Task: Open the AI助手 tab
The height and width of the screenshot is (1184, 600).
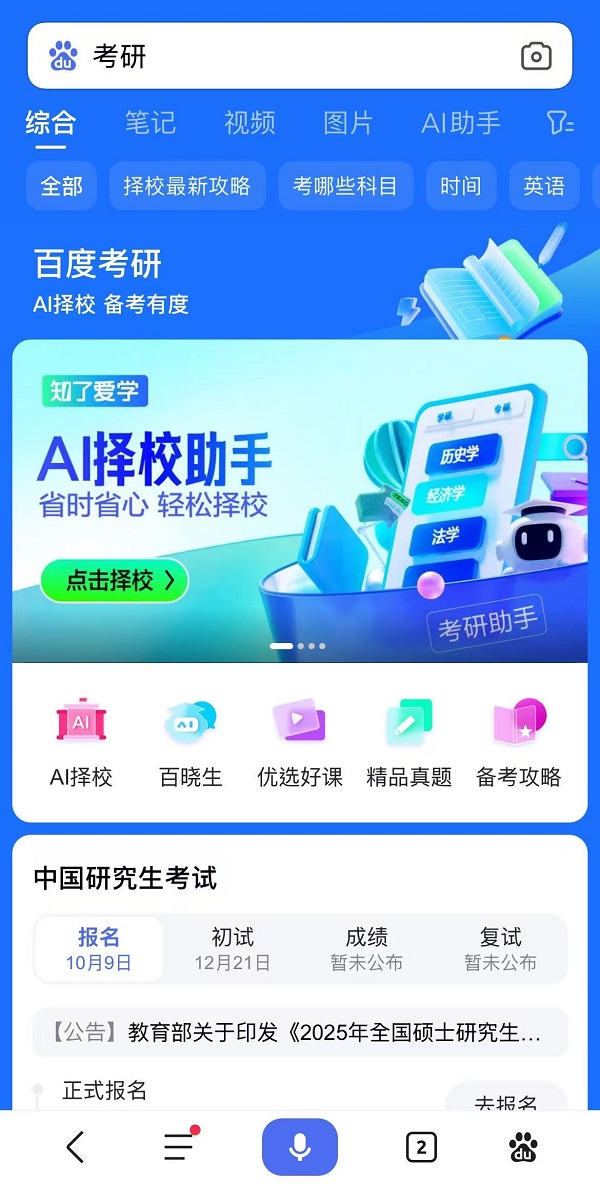Action: tap(461, 123)
